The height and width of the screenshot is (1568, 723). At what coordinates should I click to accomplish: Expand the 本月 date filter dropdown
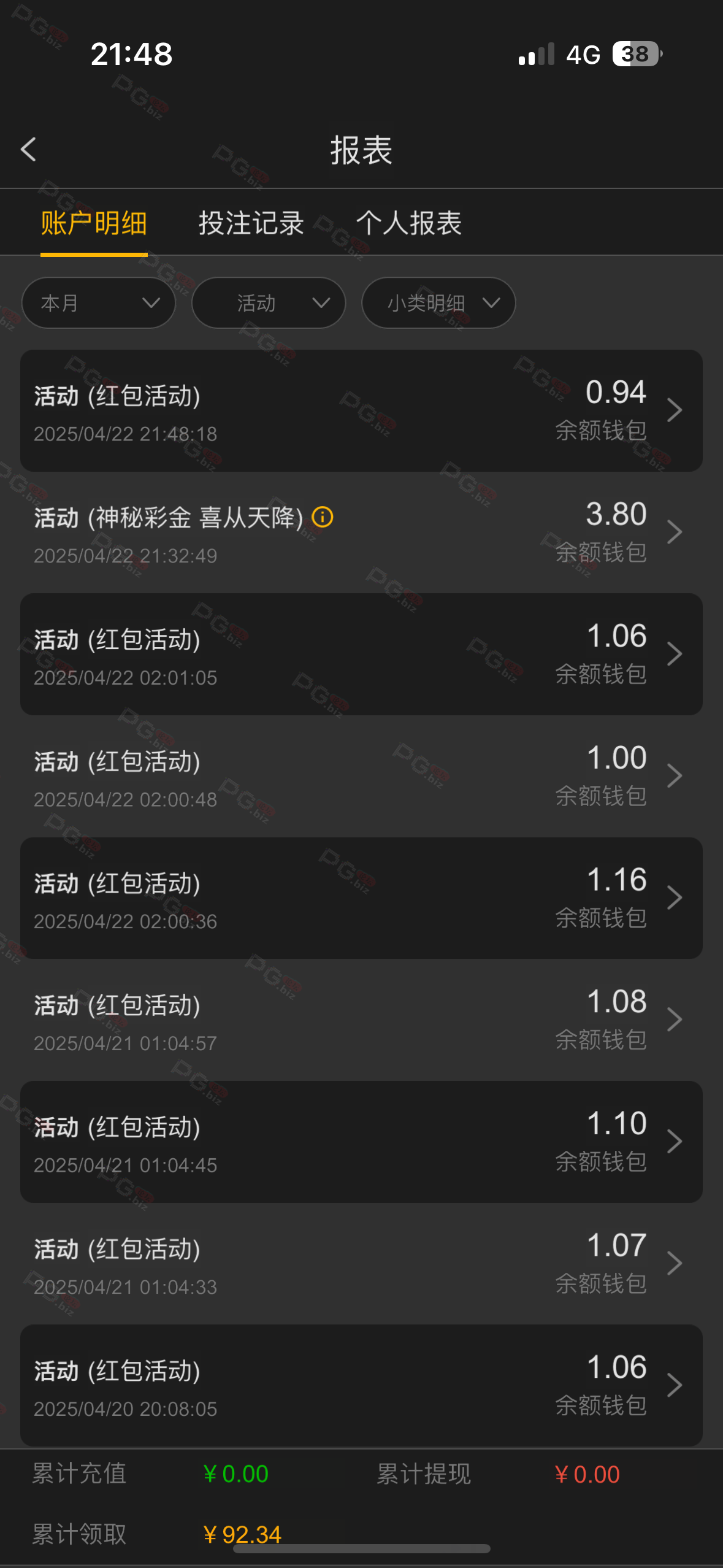coord(99,303)
